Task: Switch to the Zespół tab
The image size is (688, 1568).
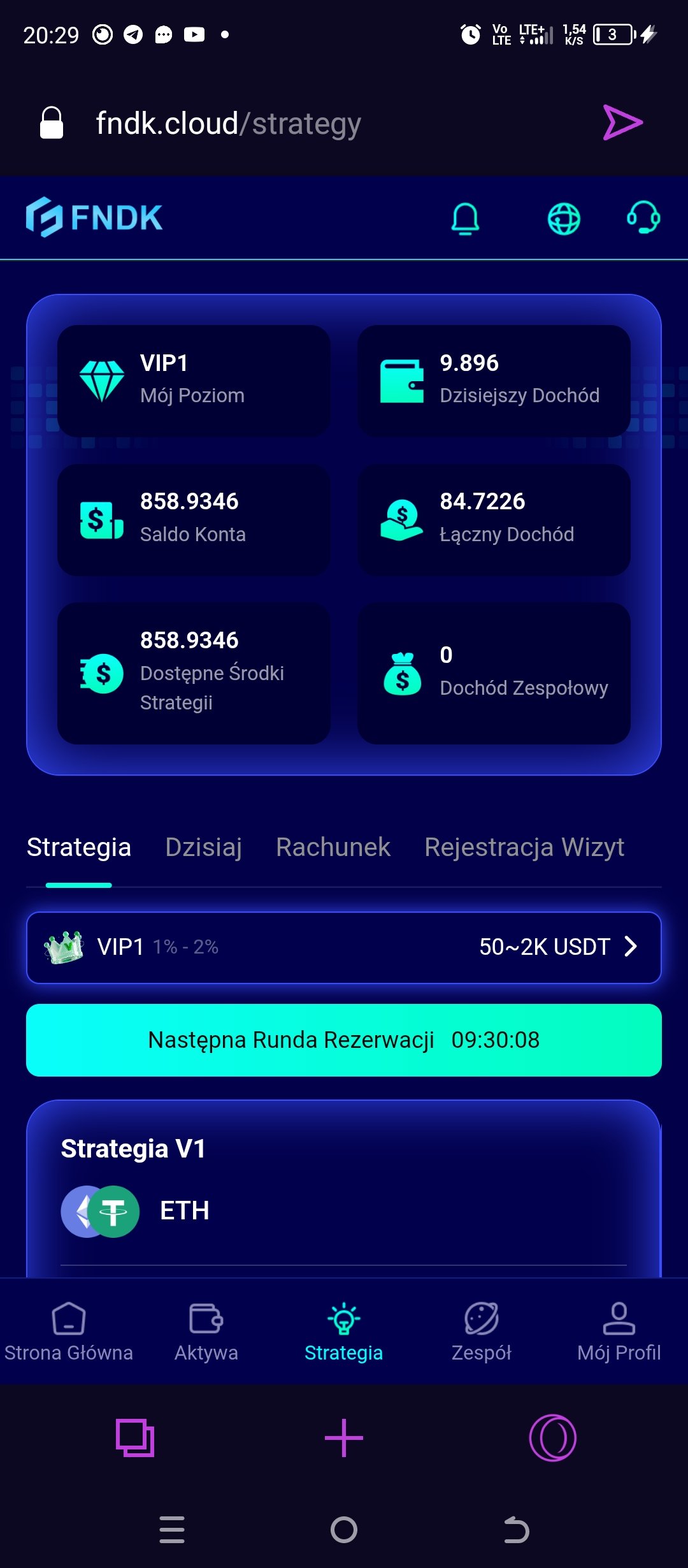Action: [x=482, y=1332]
